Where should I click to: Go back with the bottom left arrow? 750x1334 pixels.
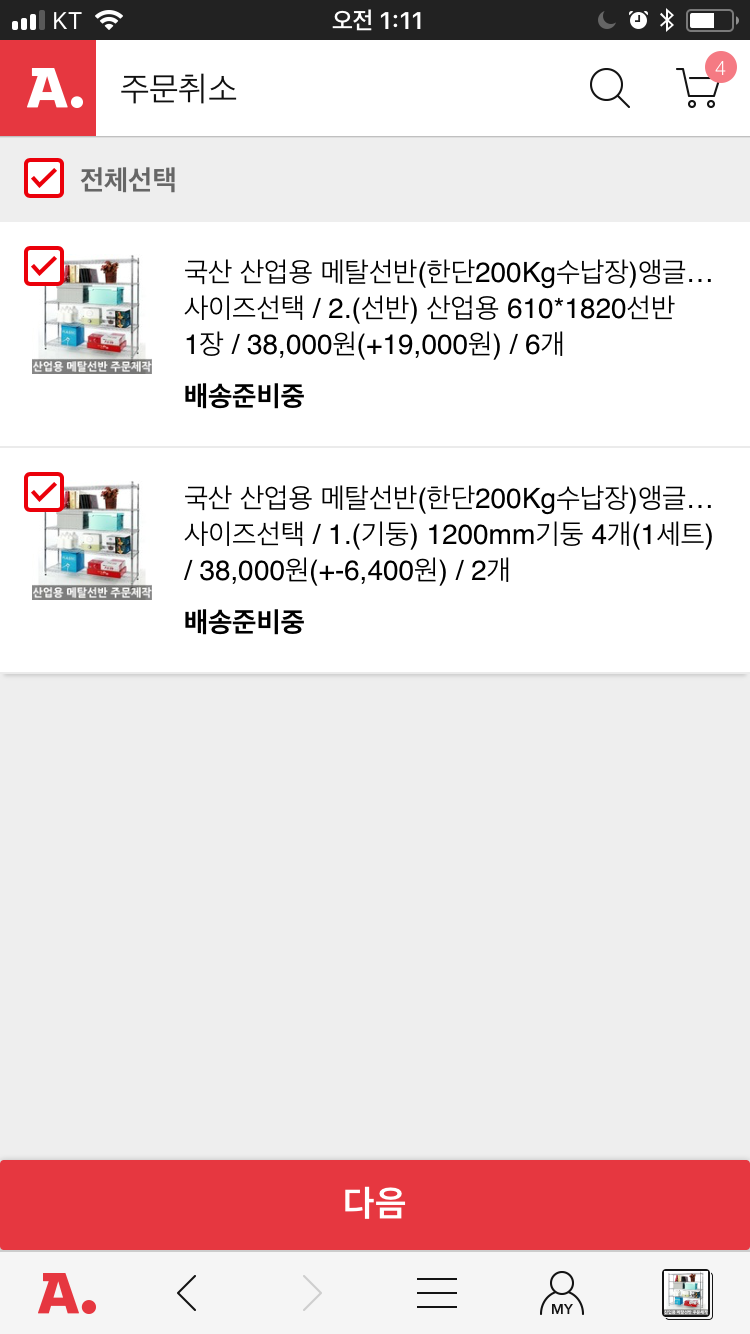point(187,1293)
